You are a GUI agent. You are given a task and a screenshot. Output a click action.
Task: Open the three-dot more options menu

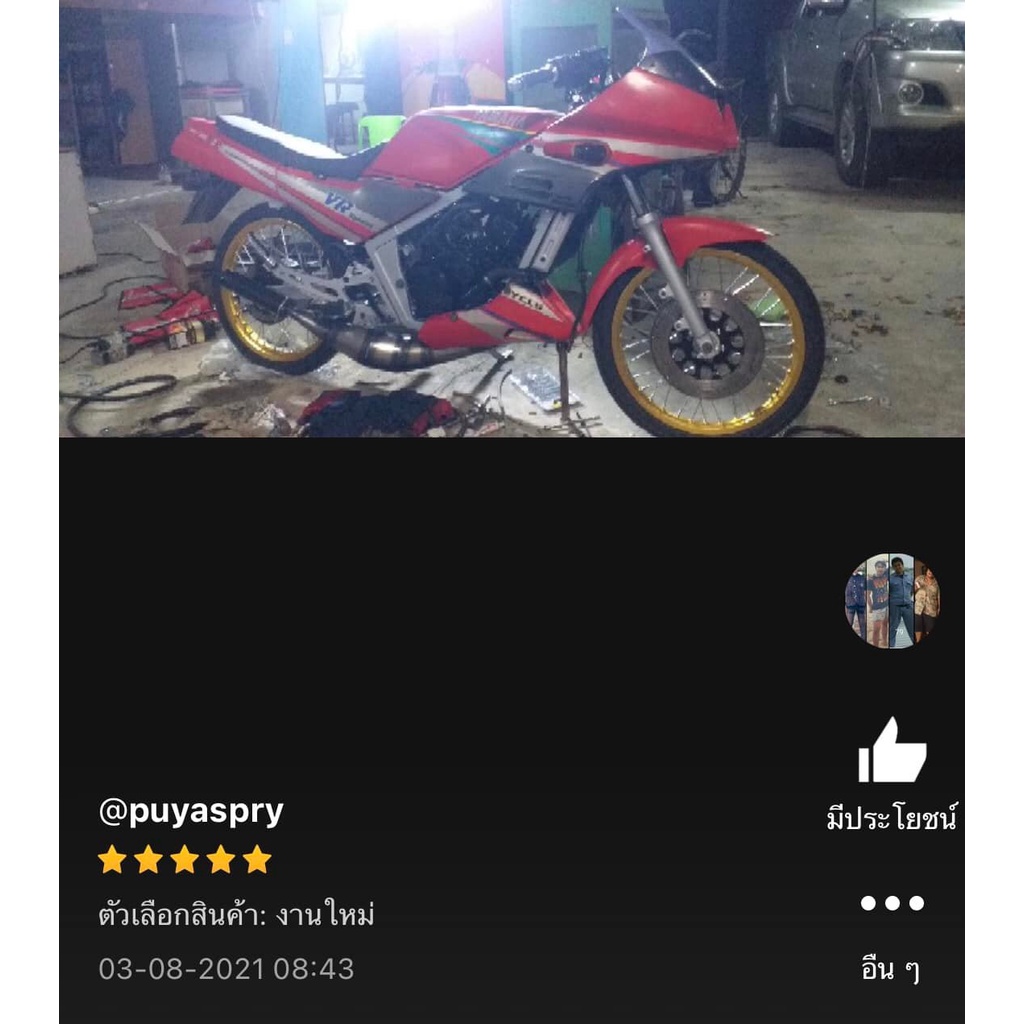pyautogui.click(x=892, y=903)
